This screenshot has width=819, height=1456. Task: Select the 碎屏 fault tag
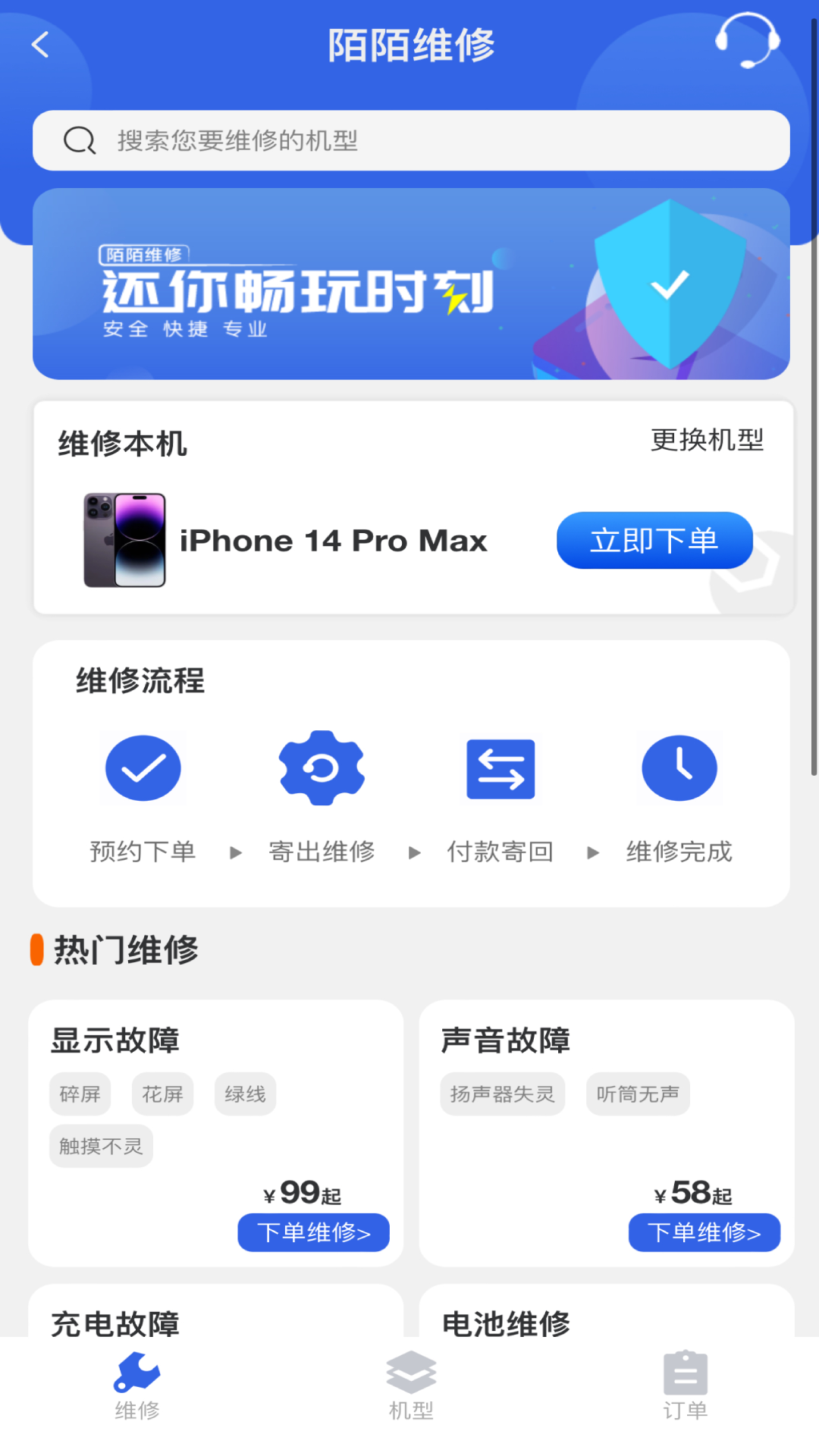point(80,1094)
